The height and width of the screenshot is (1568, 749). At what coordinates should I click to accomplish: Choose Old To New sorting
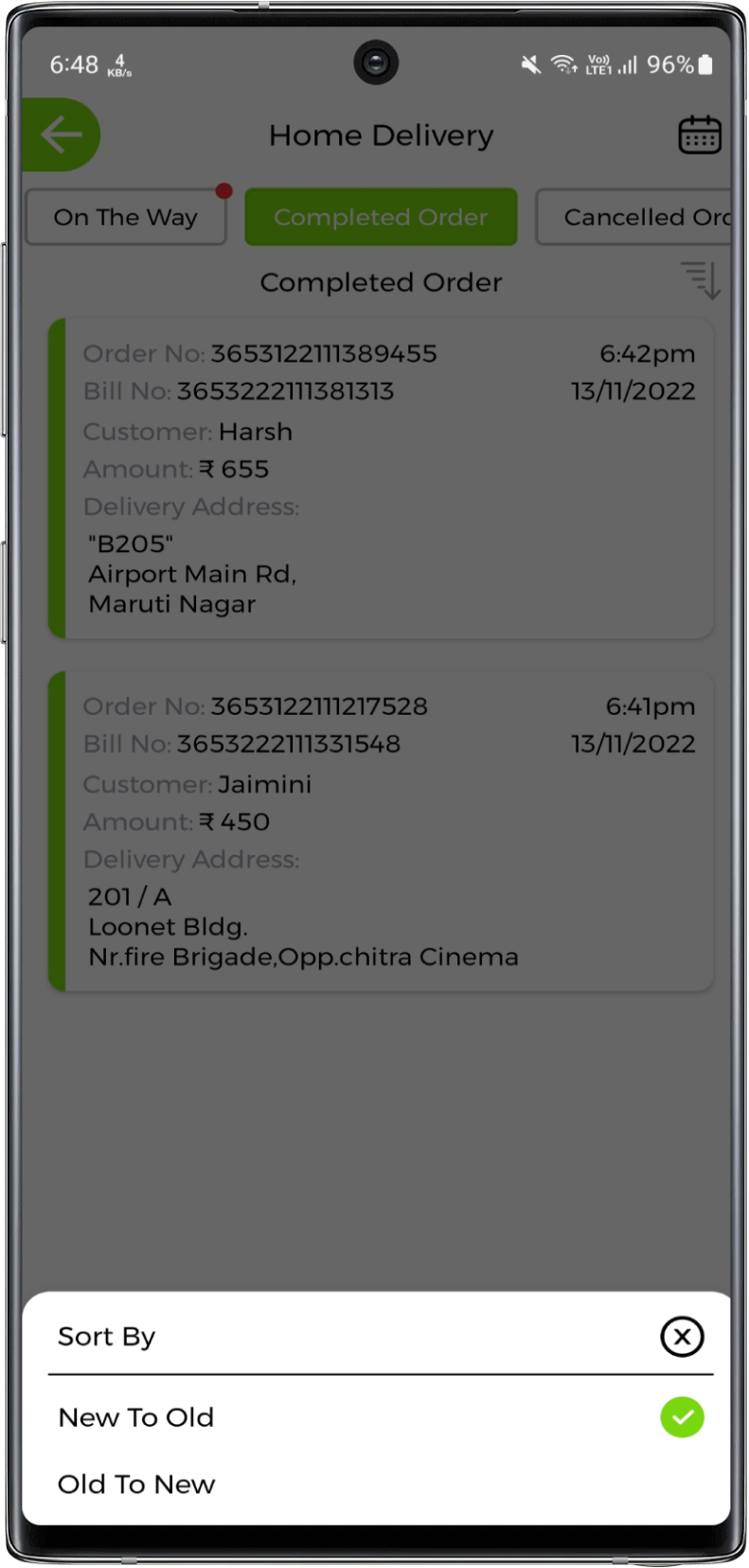click(136, 1484)
